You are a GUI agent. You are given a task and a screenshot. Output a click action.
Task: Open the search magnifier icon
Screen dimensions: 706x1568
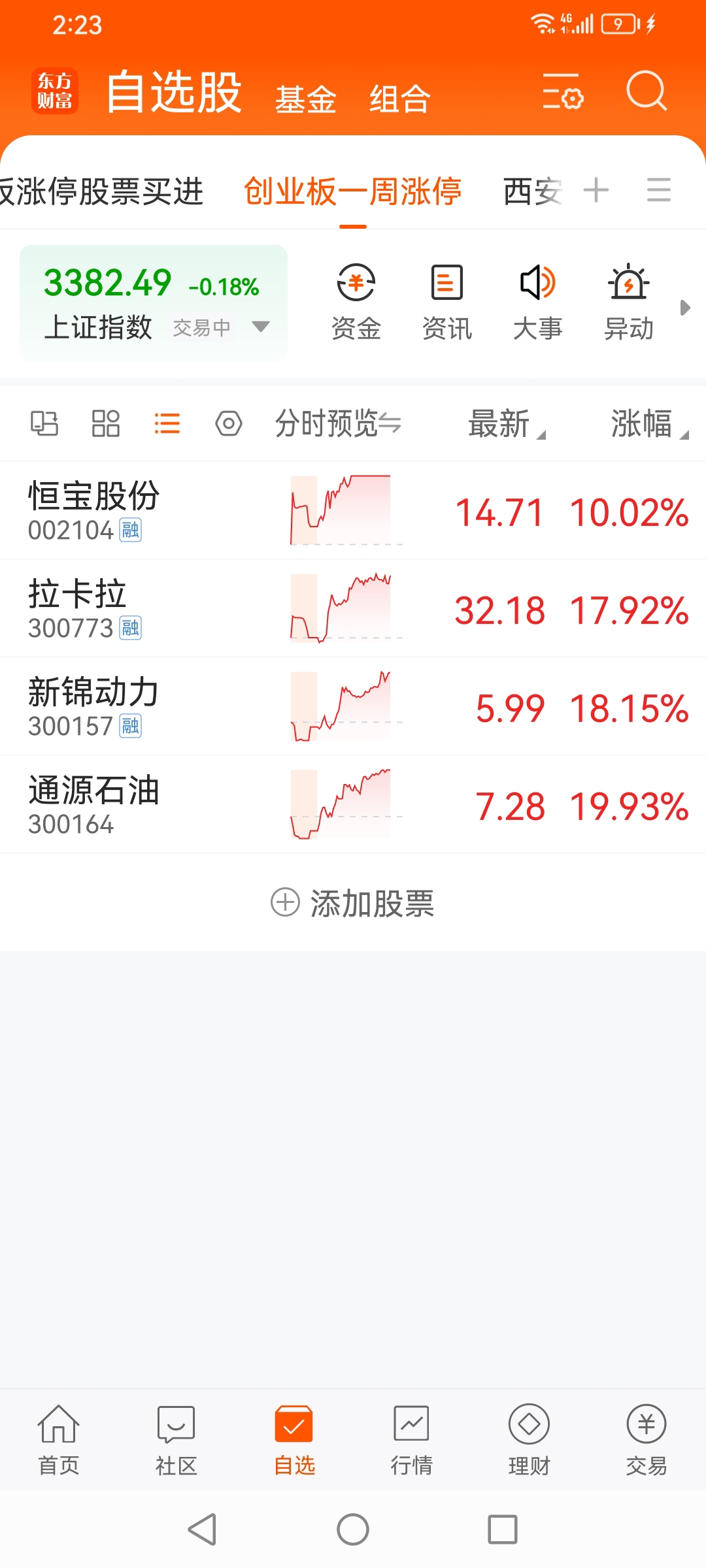click(x=647, y=91)
